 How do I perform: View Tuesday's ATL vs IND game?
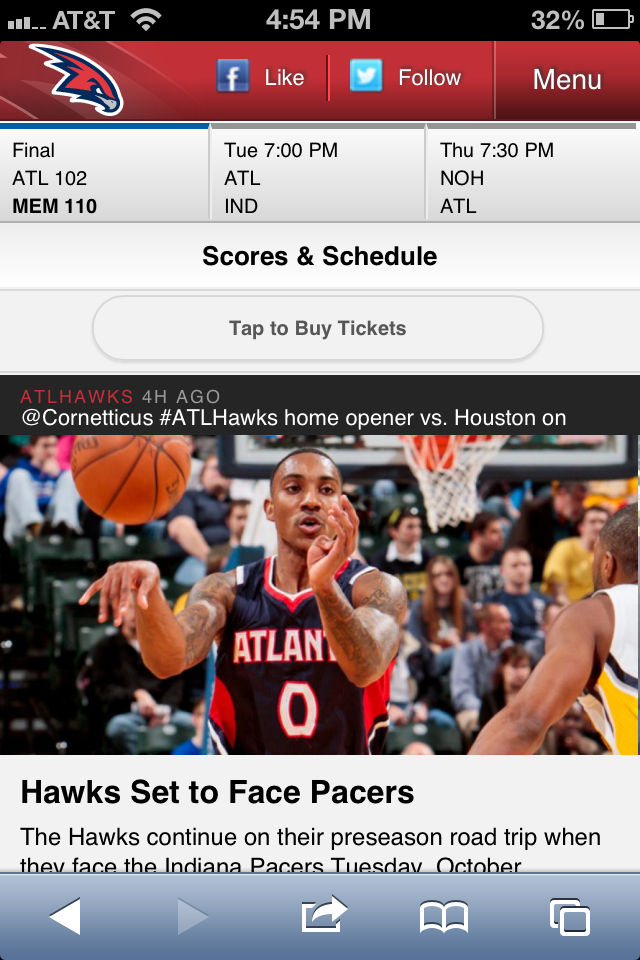(318, 178)
